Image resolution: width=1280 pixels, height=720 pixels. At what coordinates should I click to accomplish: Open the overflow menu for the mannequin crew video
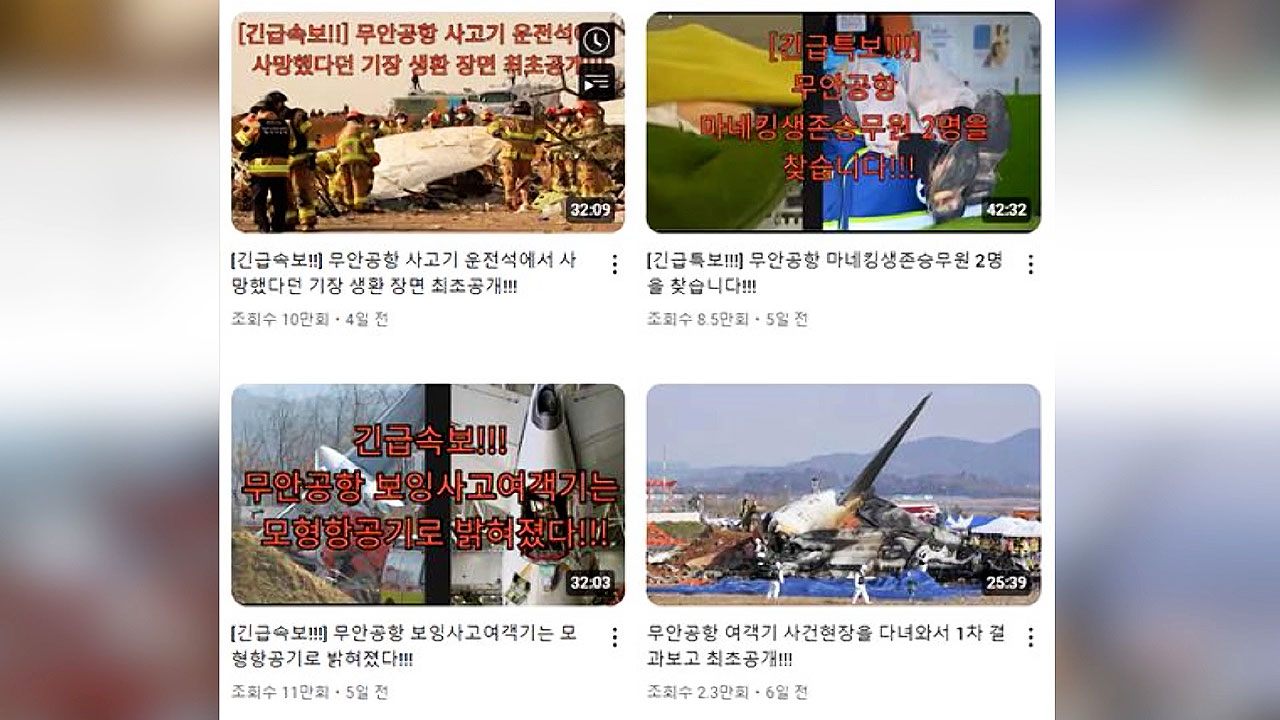(x=1030, y=264)
